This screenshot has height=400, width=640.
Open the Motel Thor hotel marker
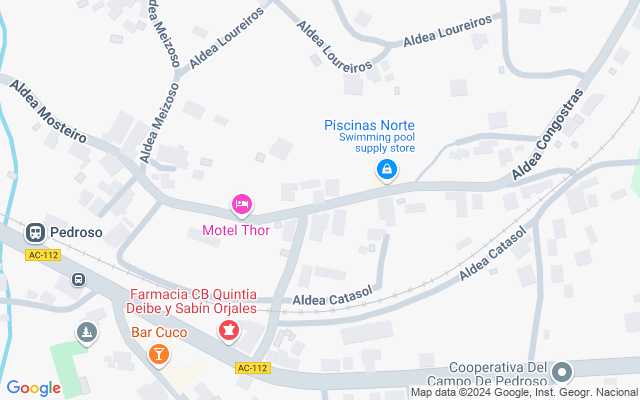[241, 205]
